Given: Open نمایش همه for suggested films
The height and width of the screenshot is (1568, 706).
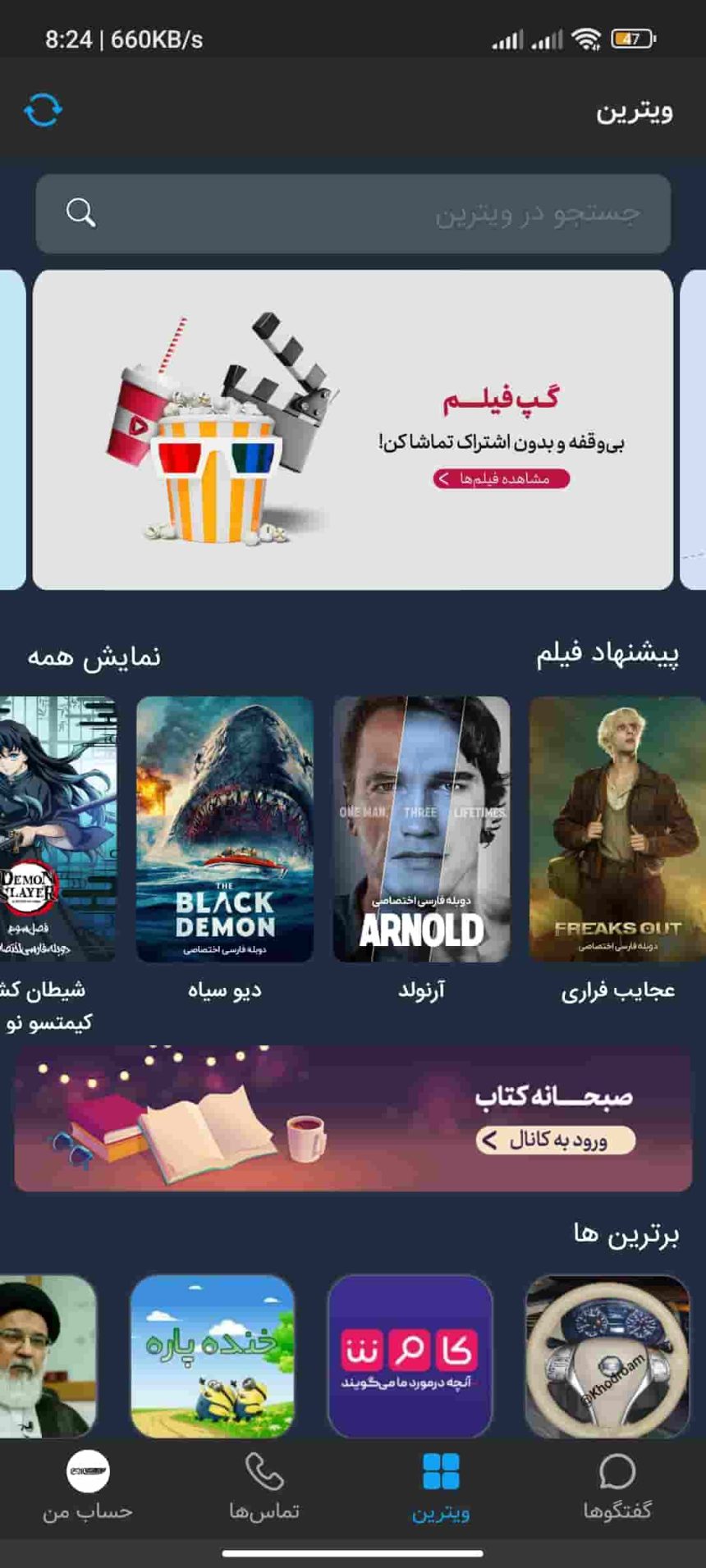Looking at the screenshot, I should 94,656.
